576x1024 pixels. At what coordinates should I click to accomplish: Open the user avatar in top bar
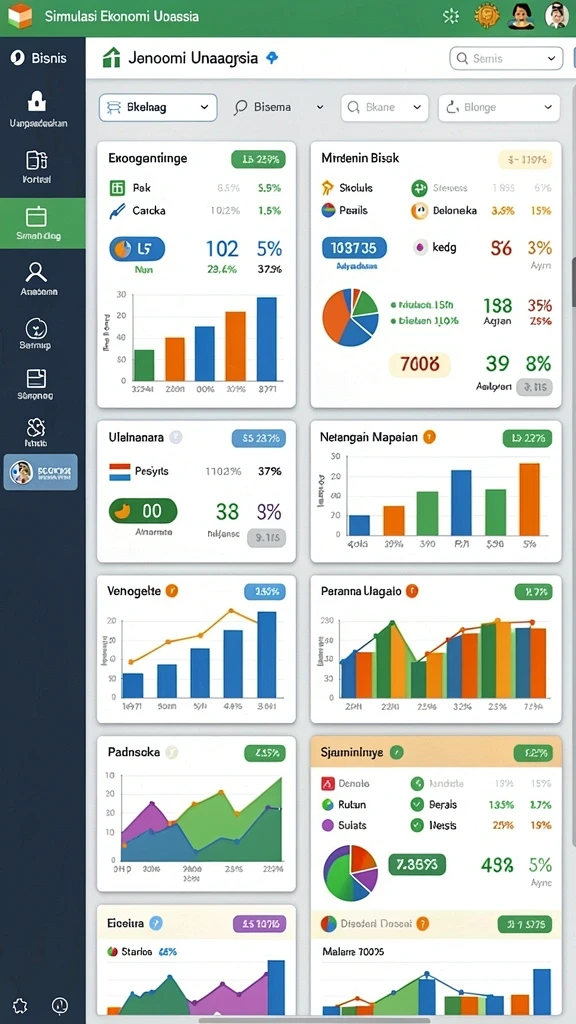556,16
